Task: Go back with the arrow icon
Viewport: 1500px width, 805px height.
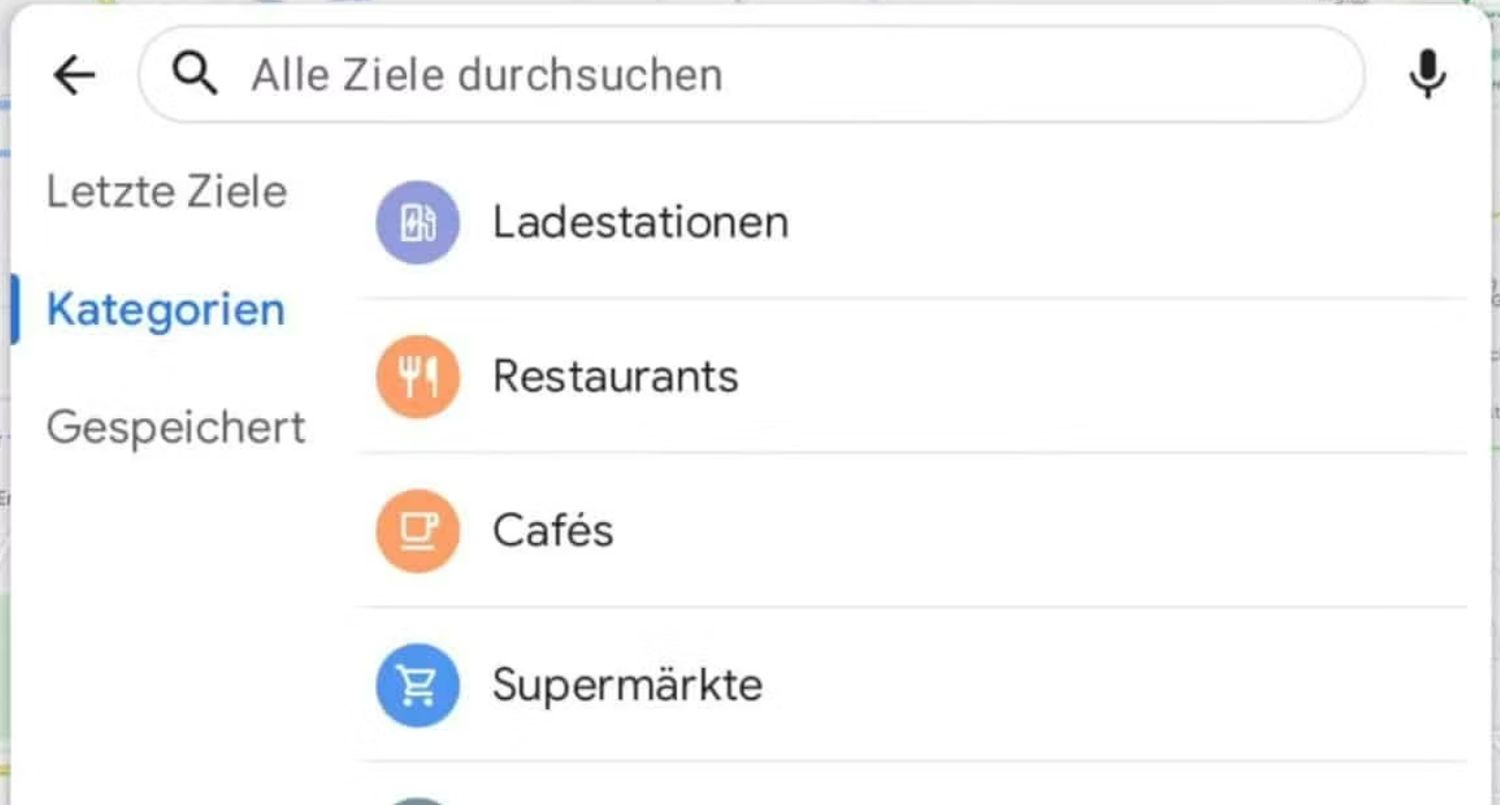Action: [74, 75]
